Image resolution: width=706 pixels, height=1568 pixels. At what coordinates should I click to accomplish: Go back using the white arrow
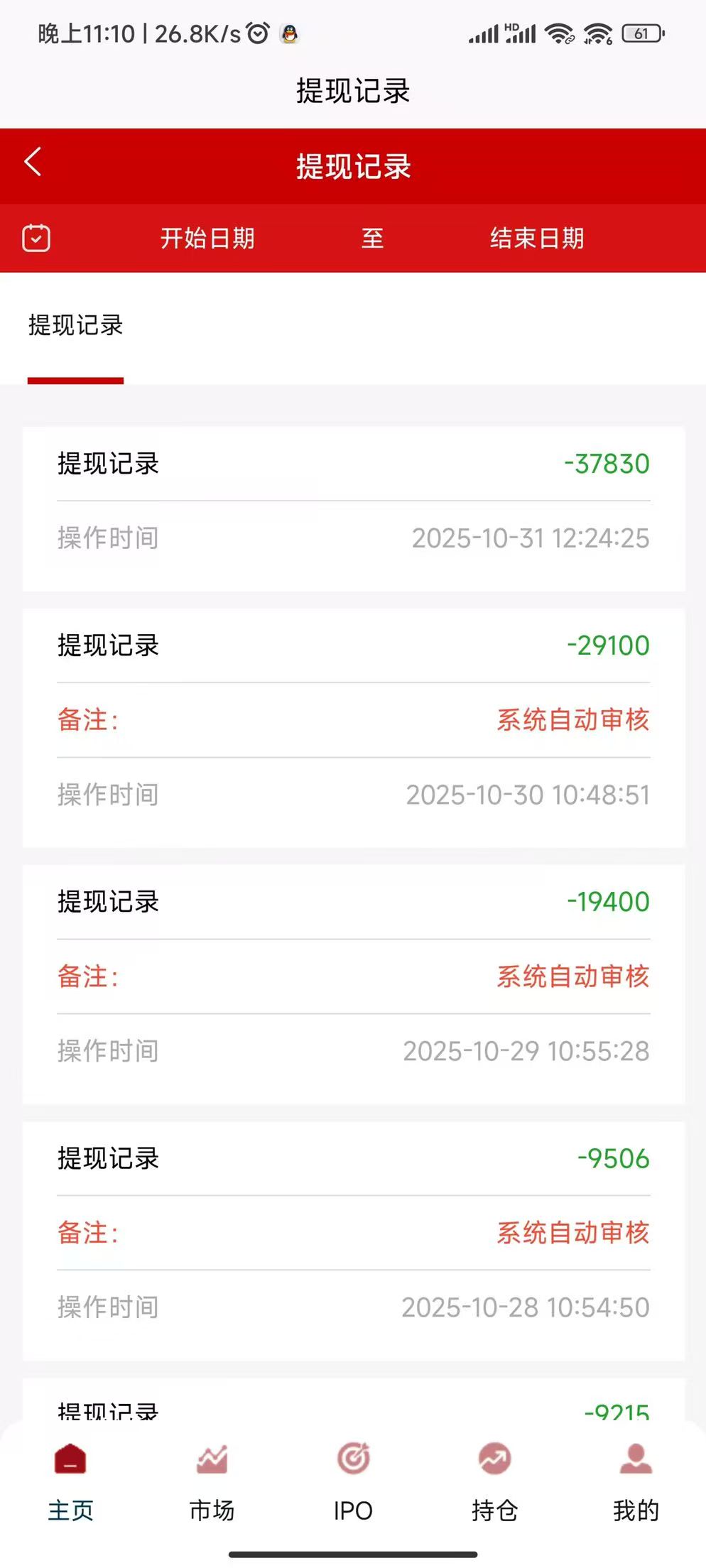click(x=33, y=162)
